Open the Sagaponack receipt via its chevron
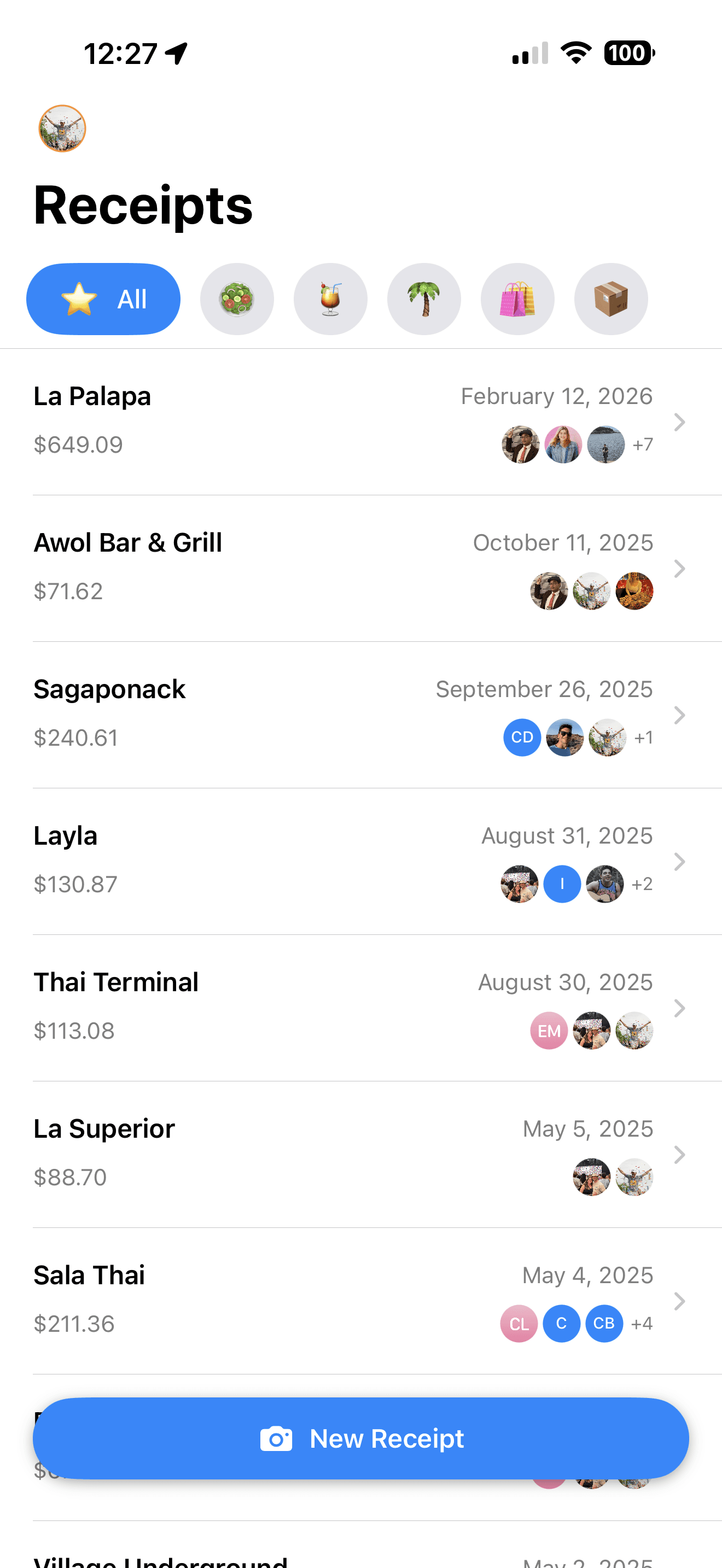This screenshot has height=1568, width=722. pos(679,715)
